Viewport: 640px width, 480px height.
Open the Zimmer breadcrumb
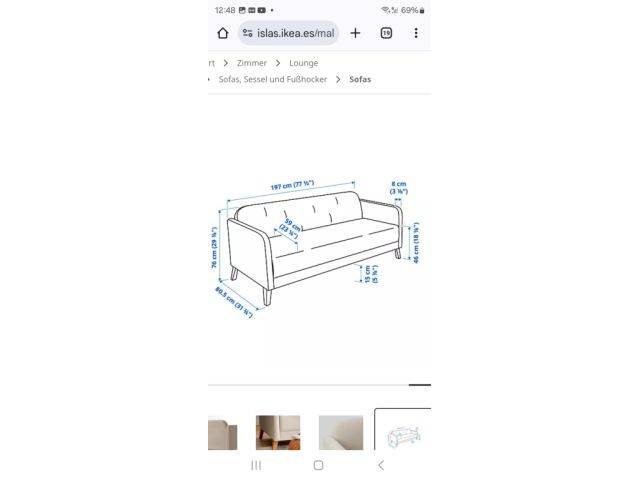[252, 63]
